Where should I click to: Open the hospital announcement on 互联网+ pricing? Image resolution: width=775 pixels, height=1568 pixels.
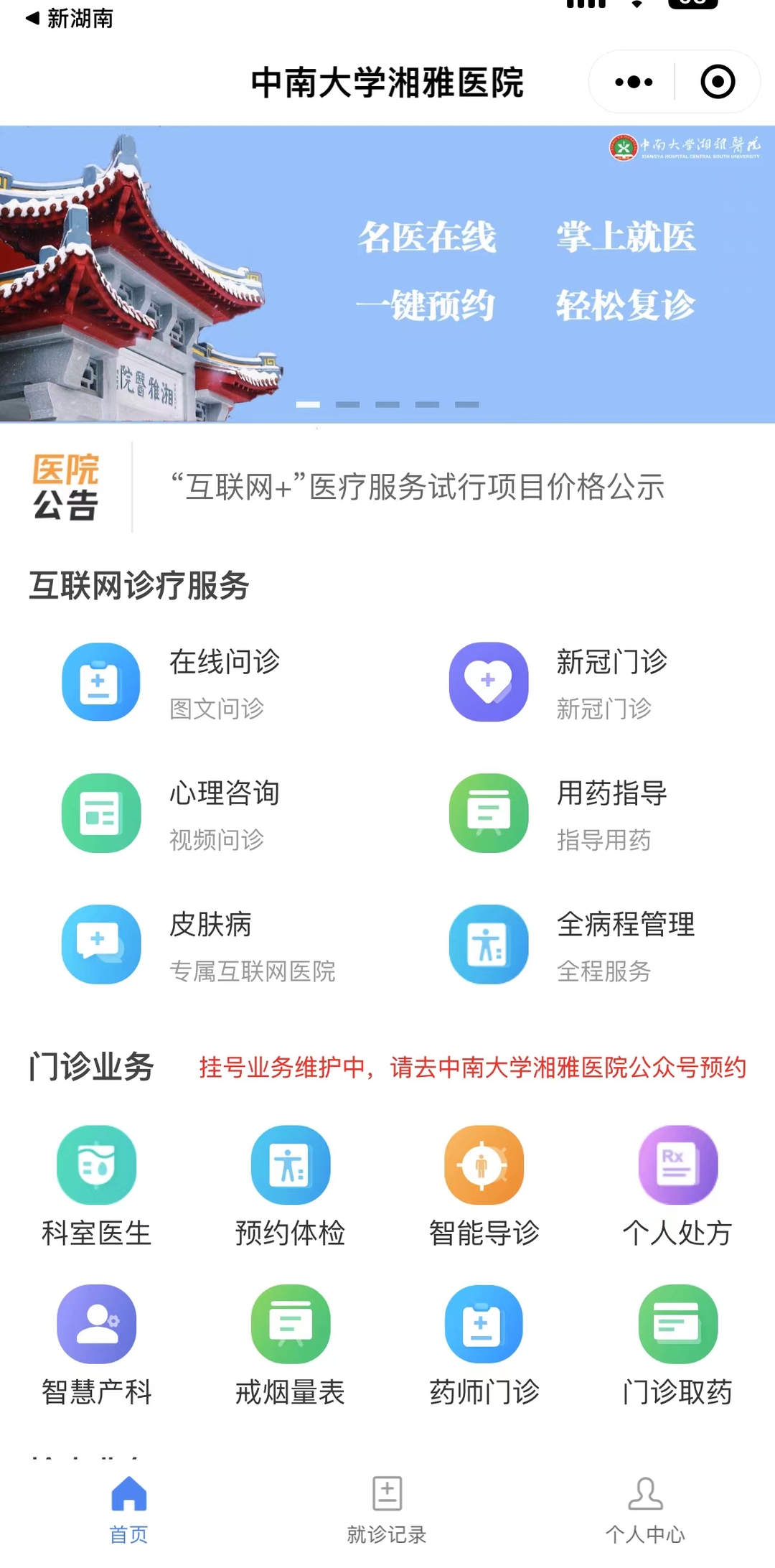point(418,487)
